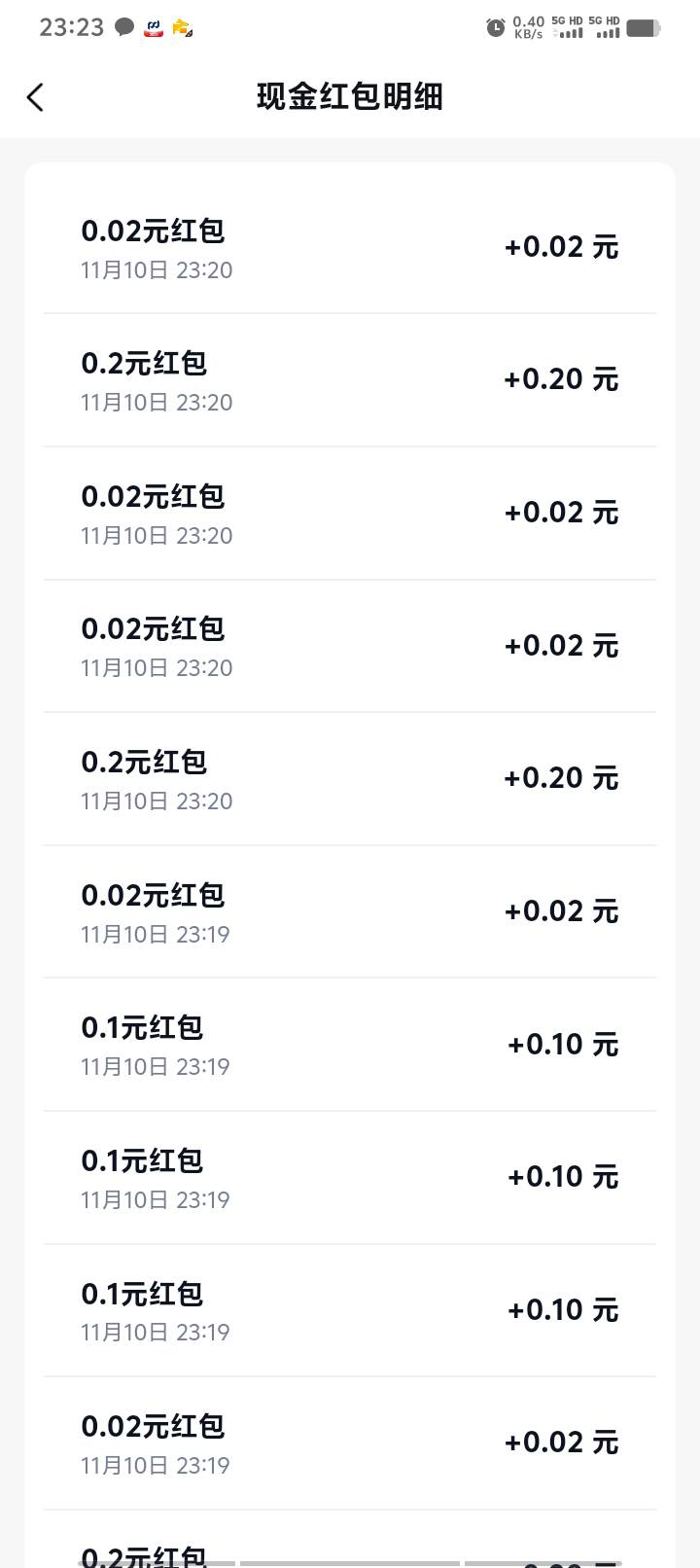Go back from the 现金红包明细 page
Viewport: 700px width, 1568px height.
(x=35, y=97)
